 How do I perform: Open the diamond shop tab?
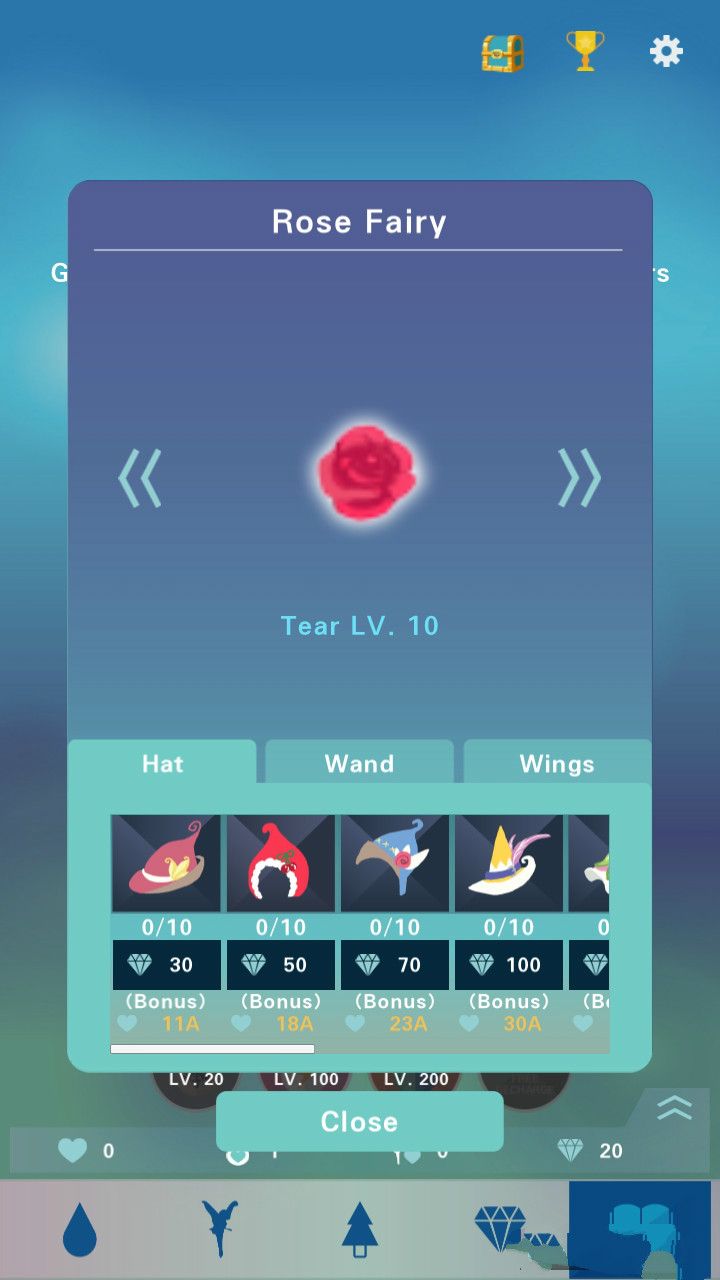500,1228
